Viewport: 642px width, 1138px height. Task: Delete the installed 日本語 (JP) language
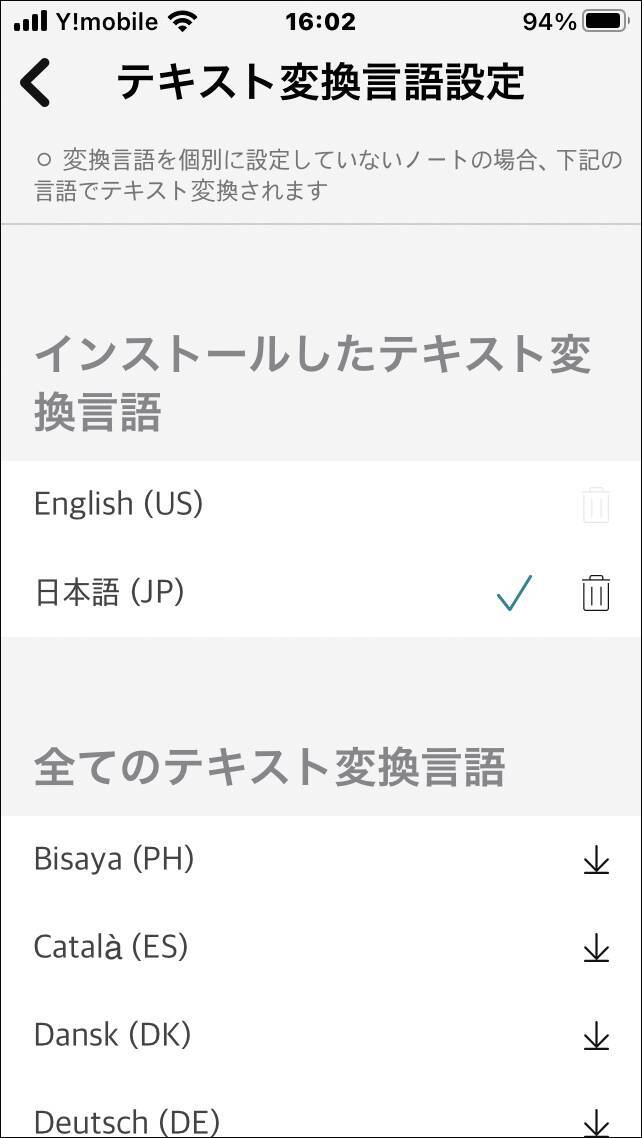pyautogui.click(x=595, y=593)
